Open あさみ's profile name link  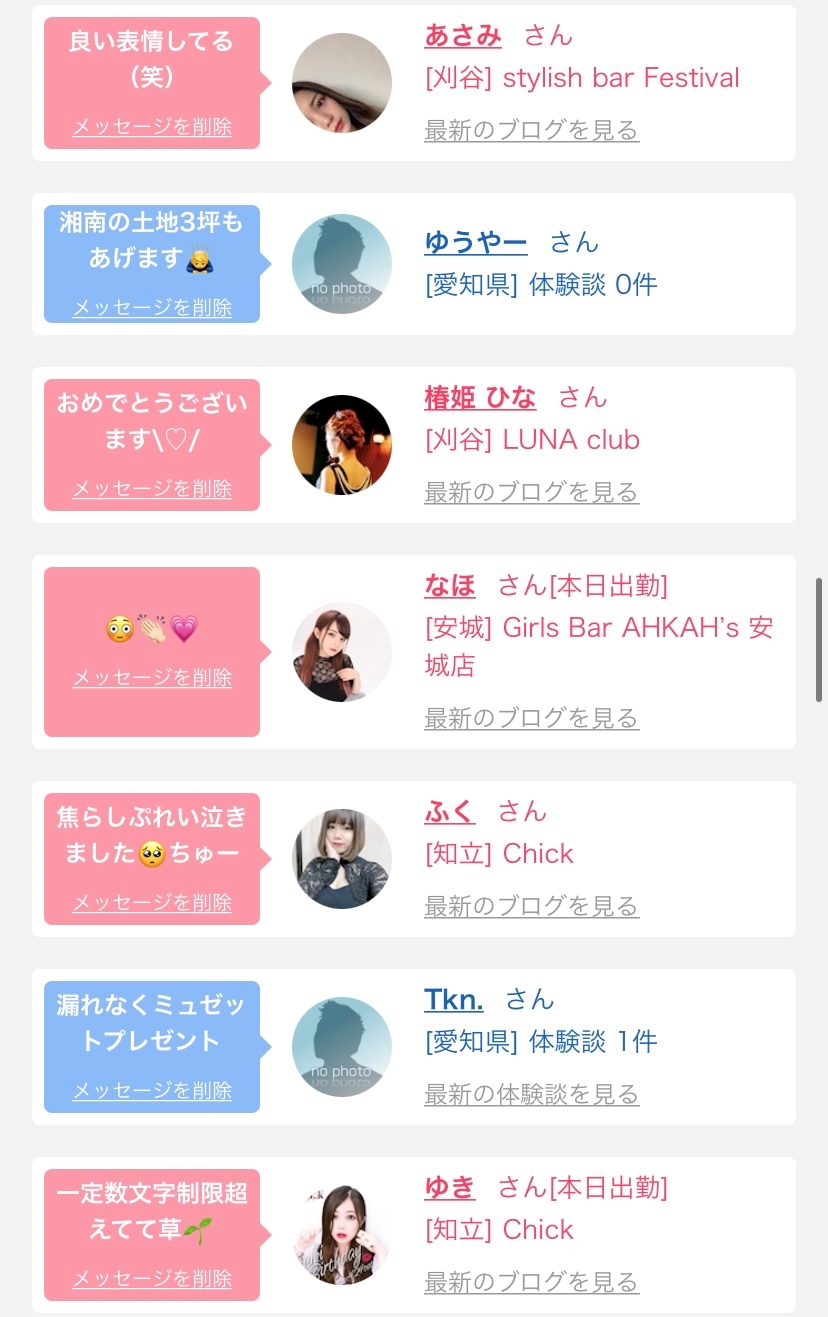(463, 36)
